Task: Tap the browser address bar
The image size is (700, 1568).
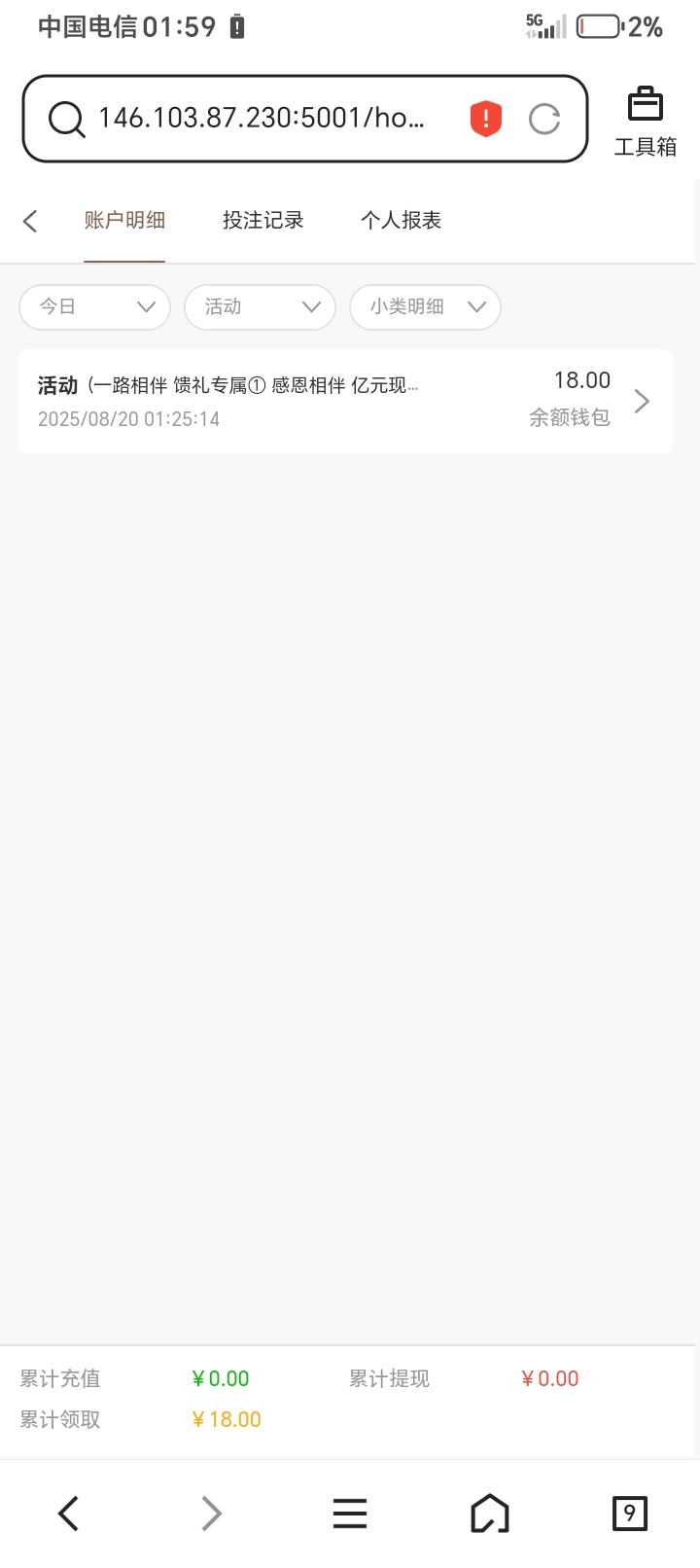Action: coord(261,119)
